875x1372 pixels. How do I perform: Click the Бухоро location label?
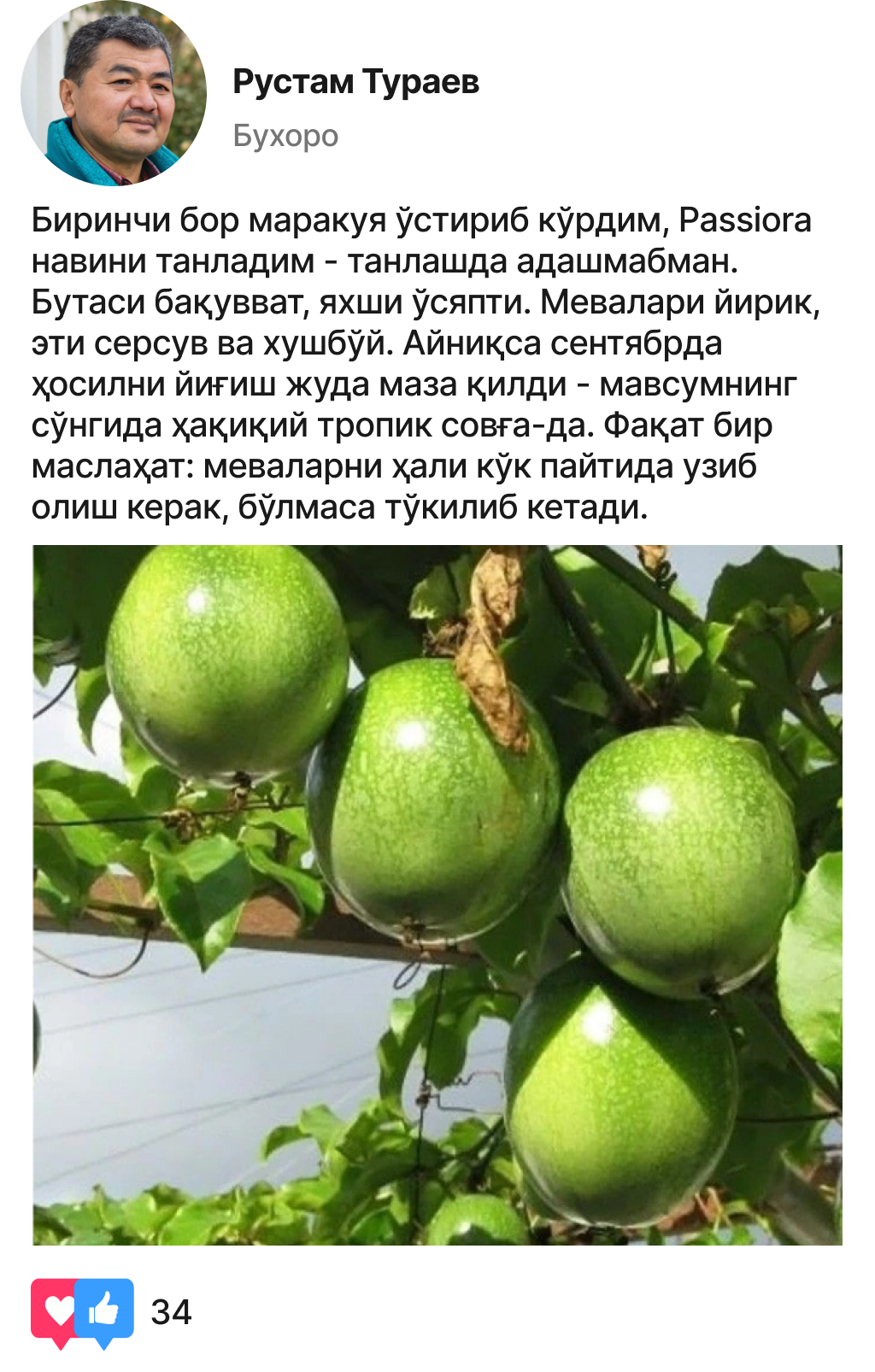pyautogui.click(x=285, y=135)
